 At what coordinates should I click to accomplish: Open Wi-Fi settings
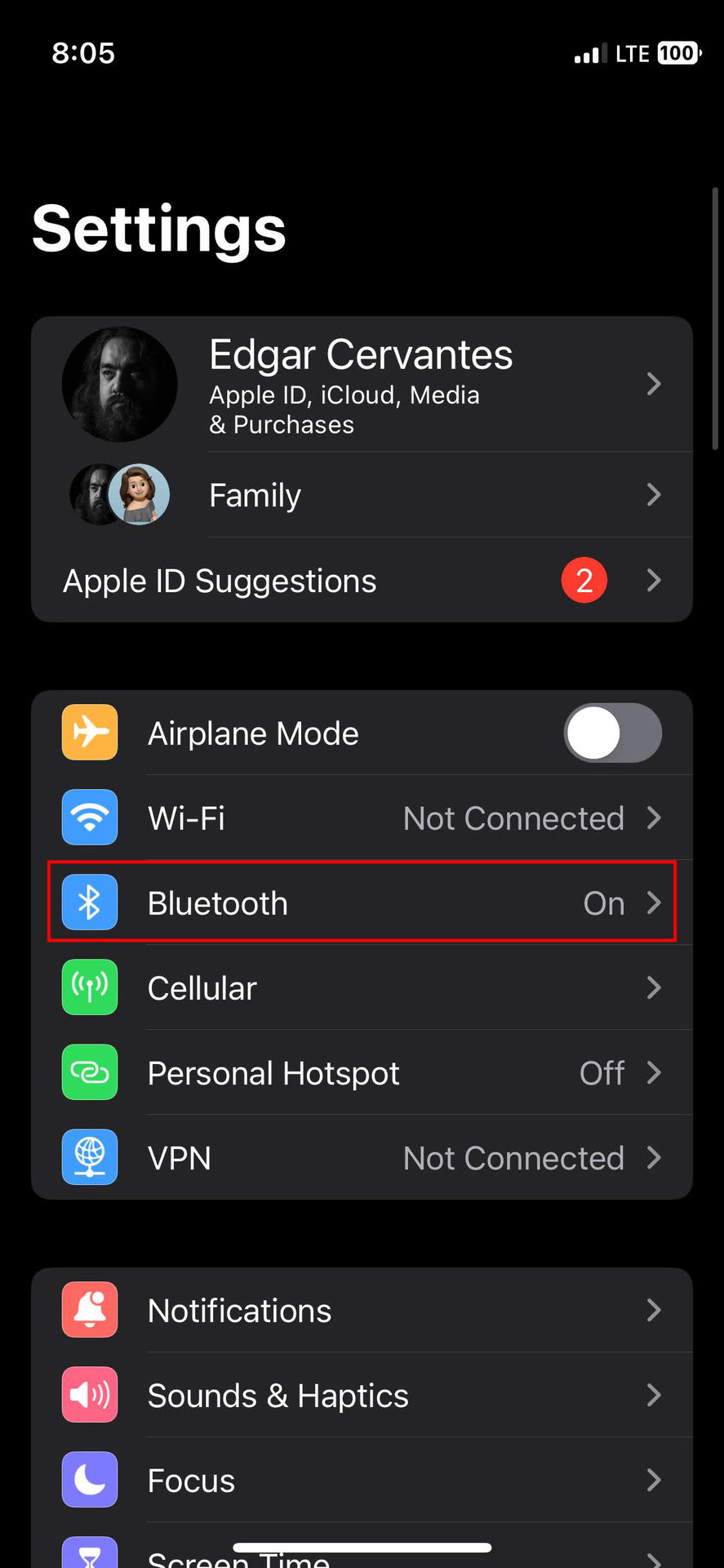tap(361, 817)
